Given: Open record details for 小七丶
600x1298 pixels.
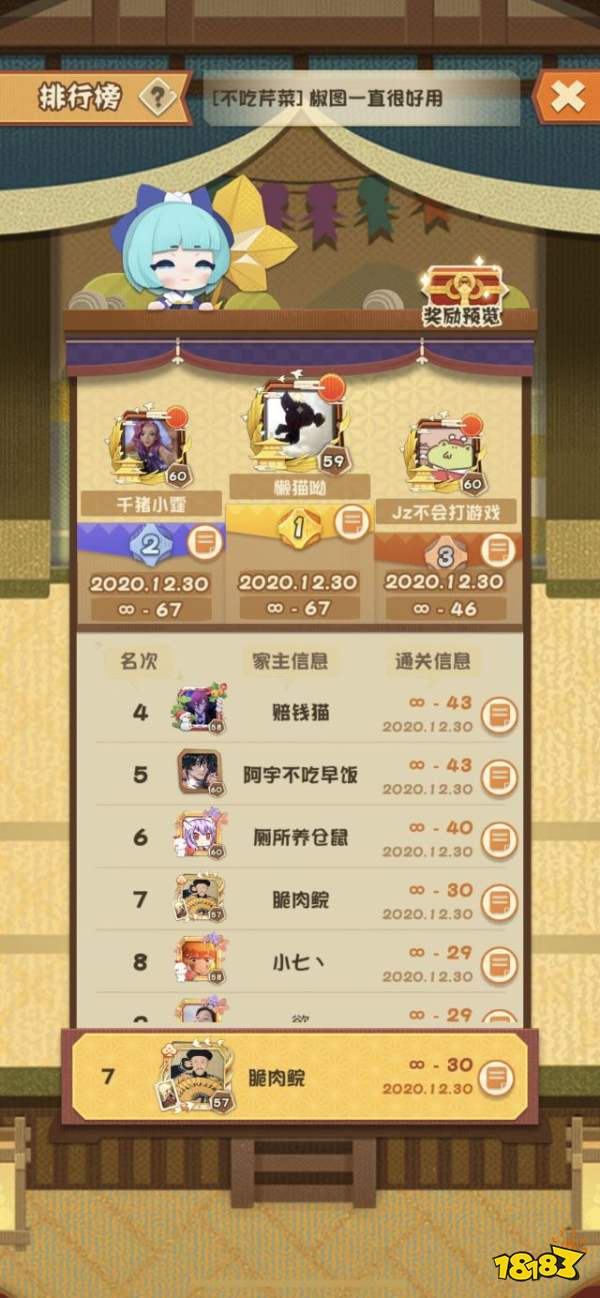Looking at the screenshot, I should 499,964.
